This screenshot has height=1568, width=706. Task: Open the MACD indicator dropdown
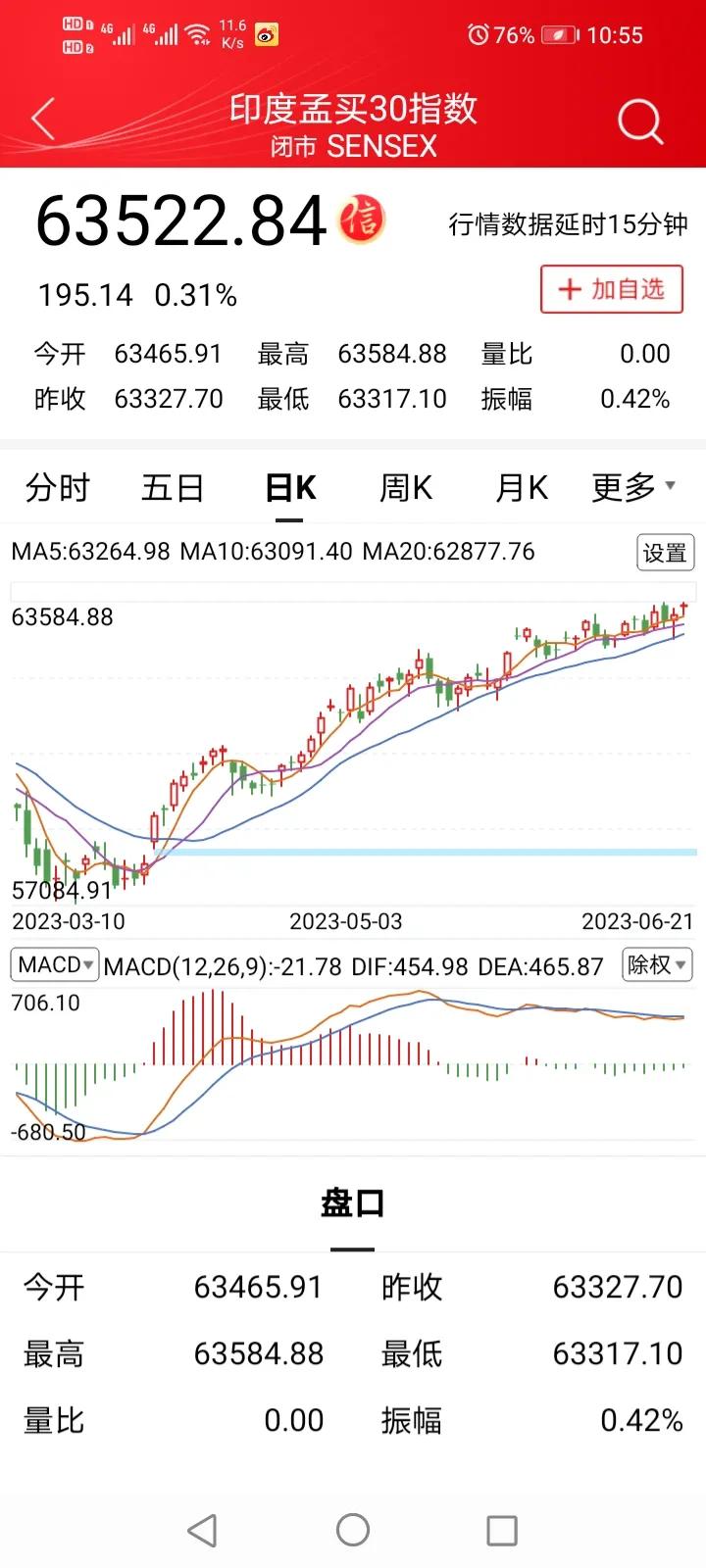tap(54, 964)
